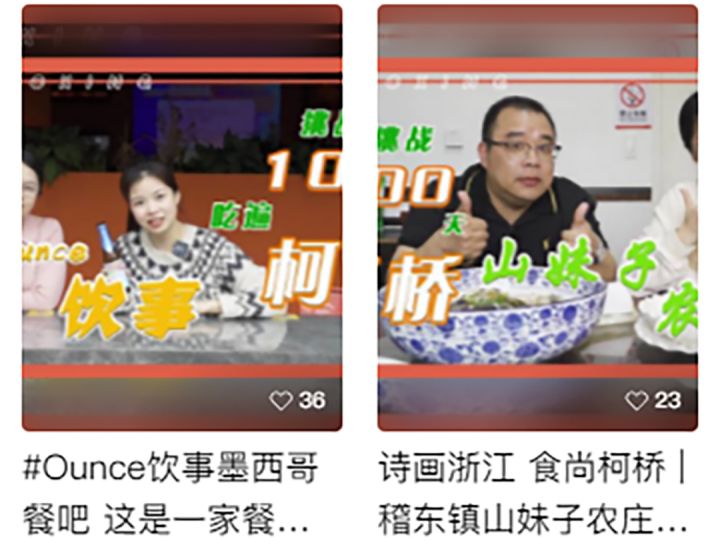Image resolution: width=720 pixels, height=551 pixels.
Task: Like the 诗画浙江 食尚柯桥 post
Action: [x=637, y=401]
